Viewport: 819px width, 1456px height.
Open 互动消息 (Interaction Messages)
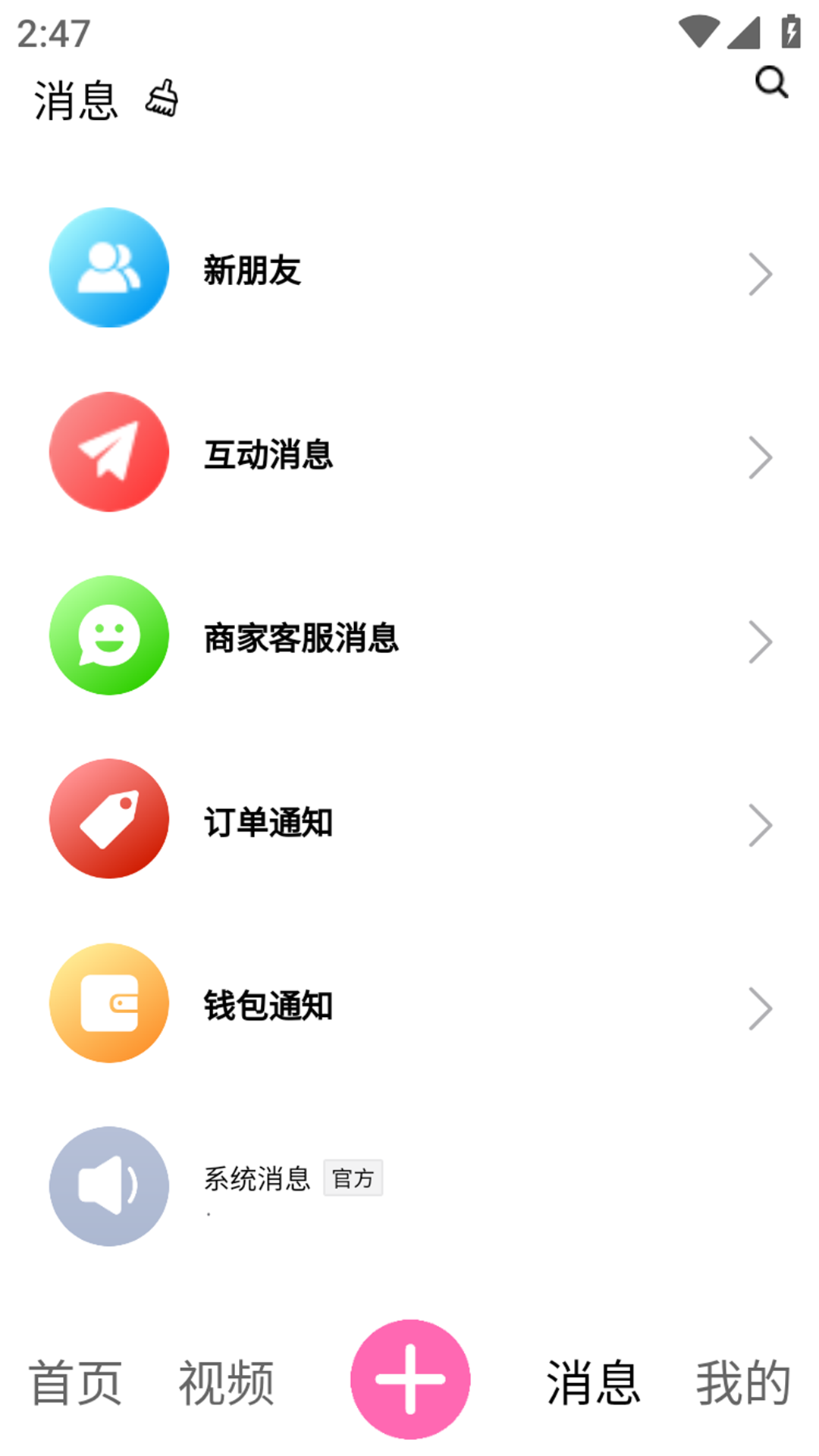coord(409,453)
